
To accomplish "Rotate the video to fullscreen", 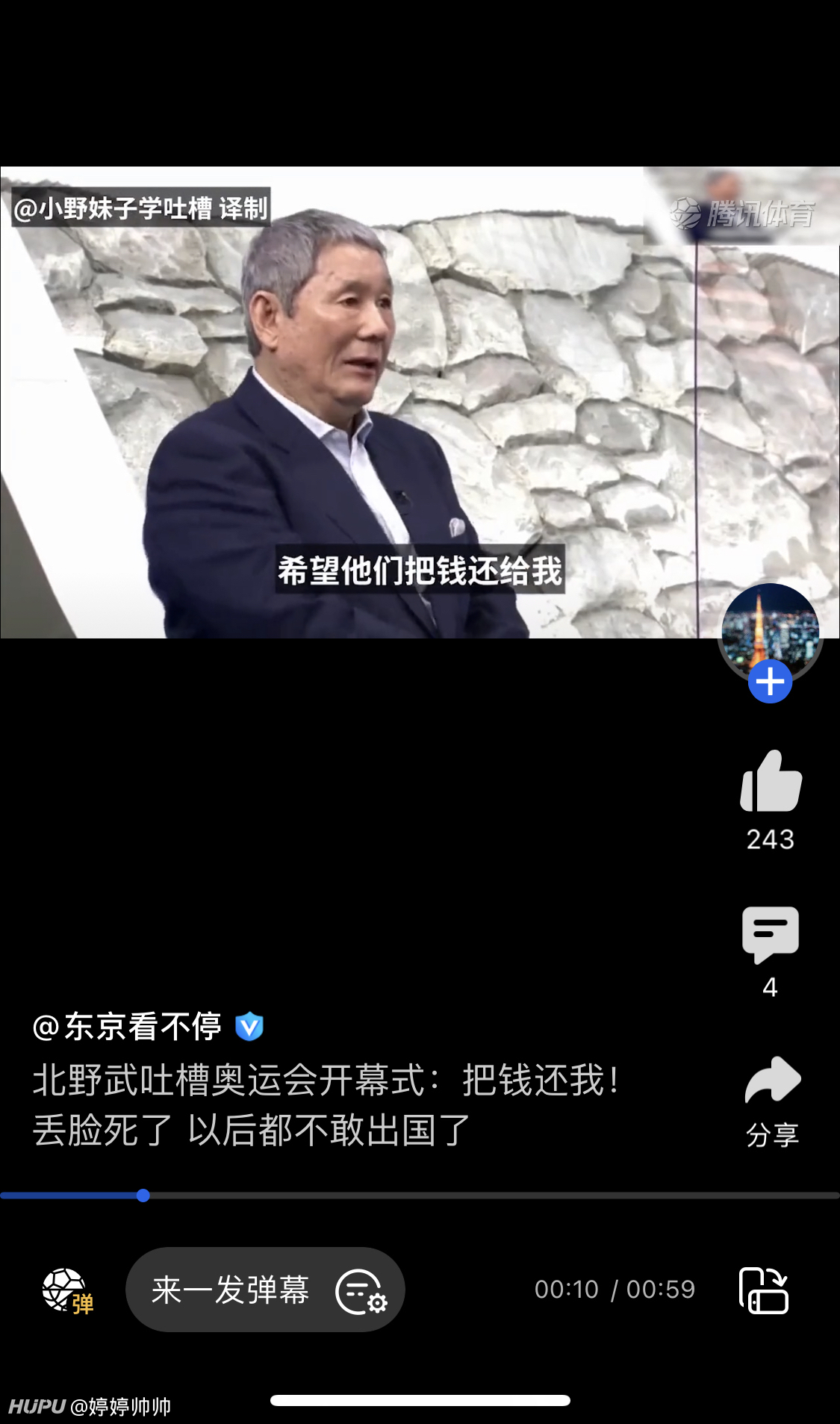I will [764, 1290].
